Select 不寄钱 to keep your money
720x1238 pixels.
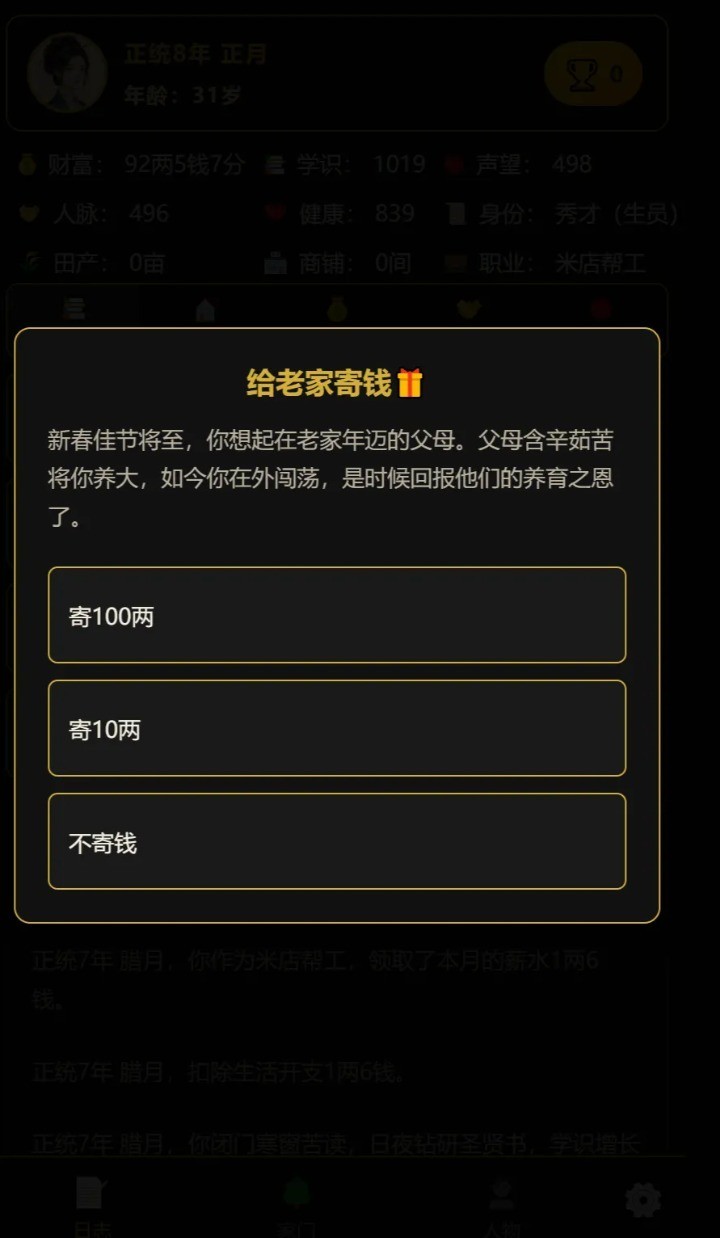[x=336, y=841]
